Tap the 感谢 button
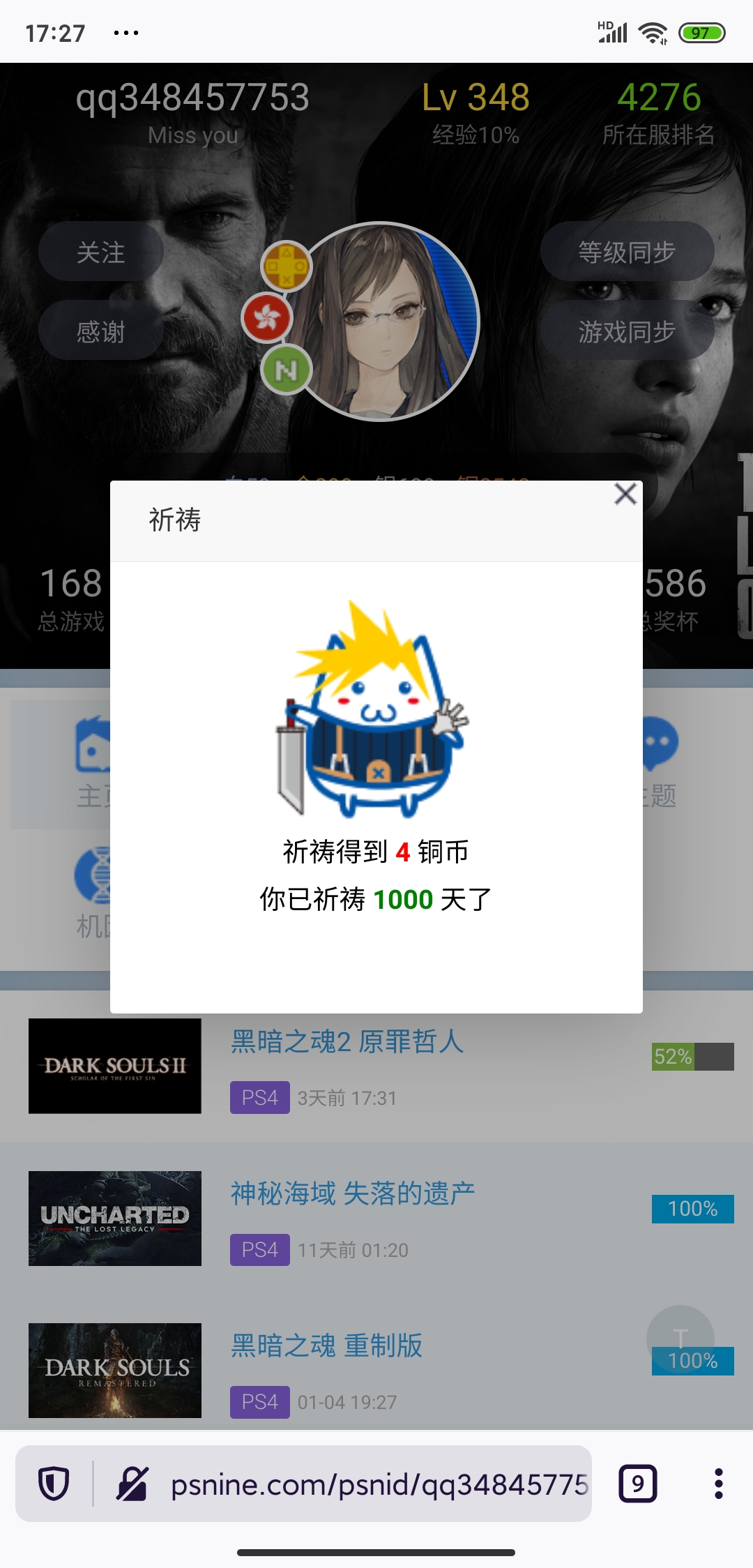Viewport: 753px width, 1568px height. click(101, 331)
